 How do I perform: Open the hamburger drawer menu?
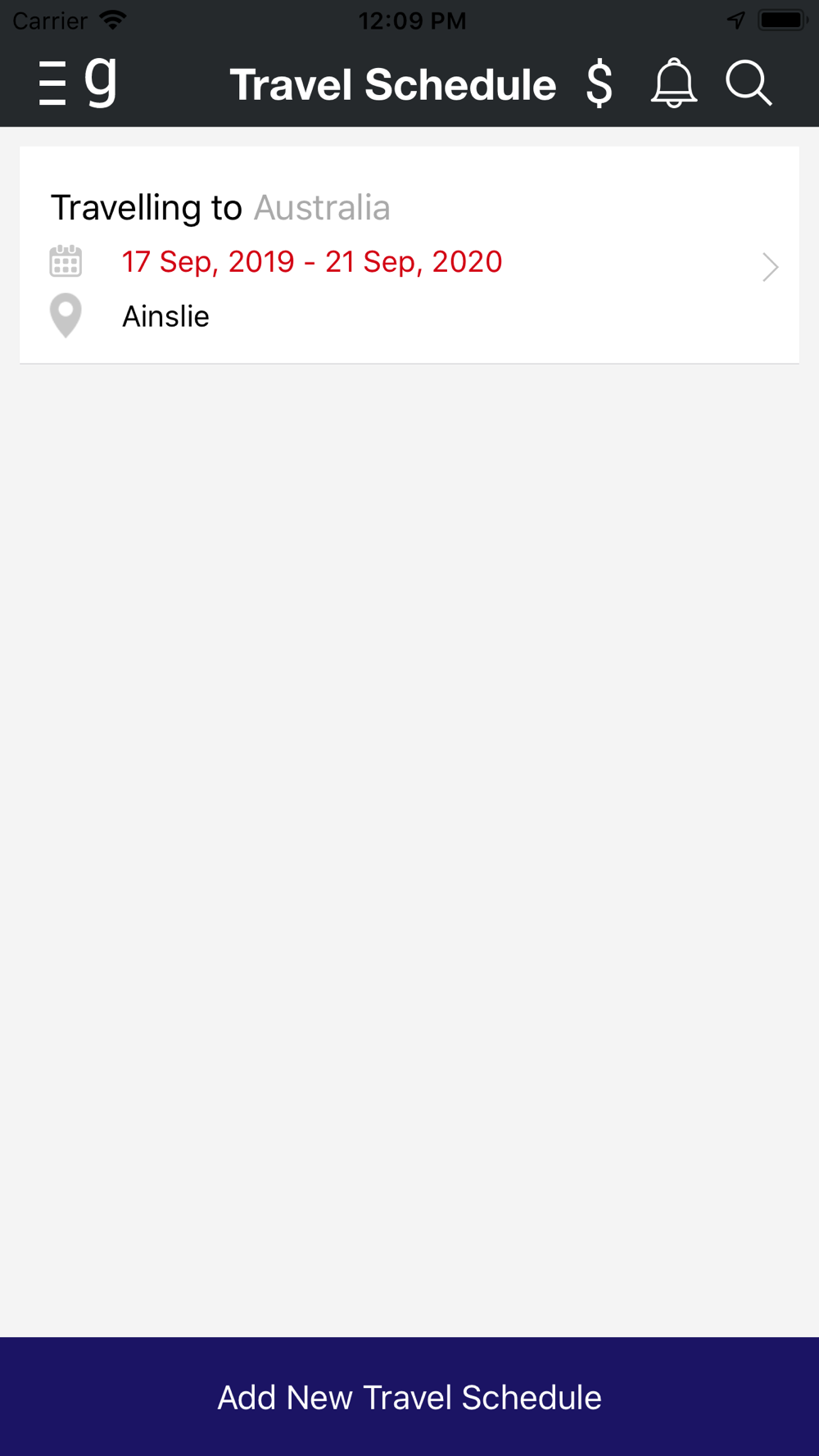[x=52, y=84]
